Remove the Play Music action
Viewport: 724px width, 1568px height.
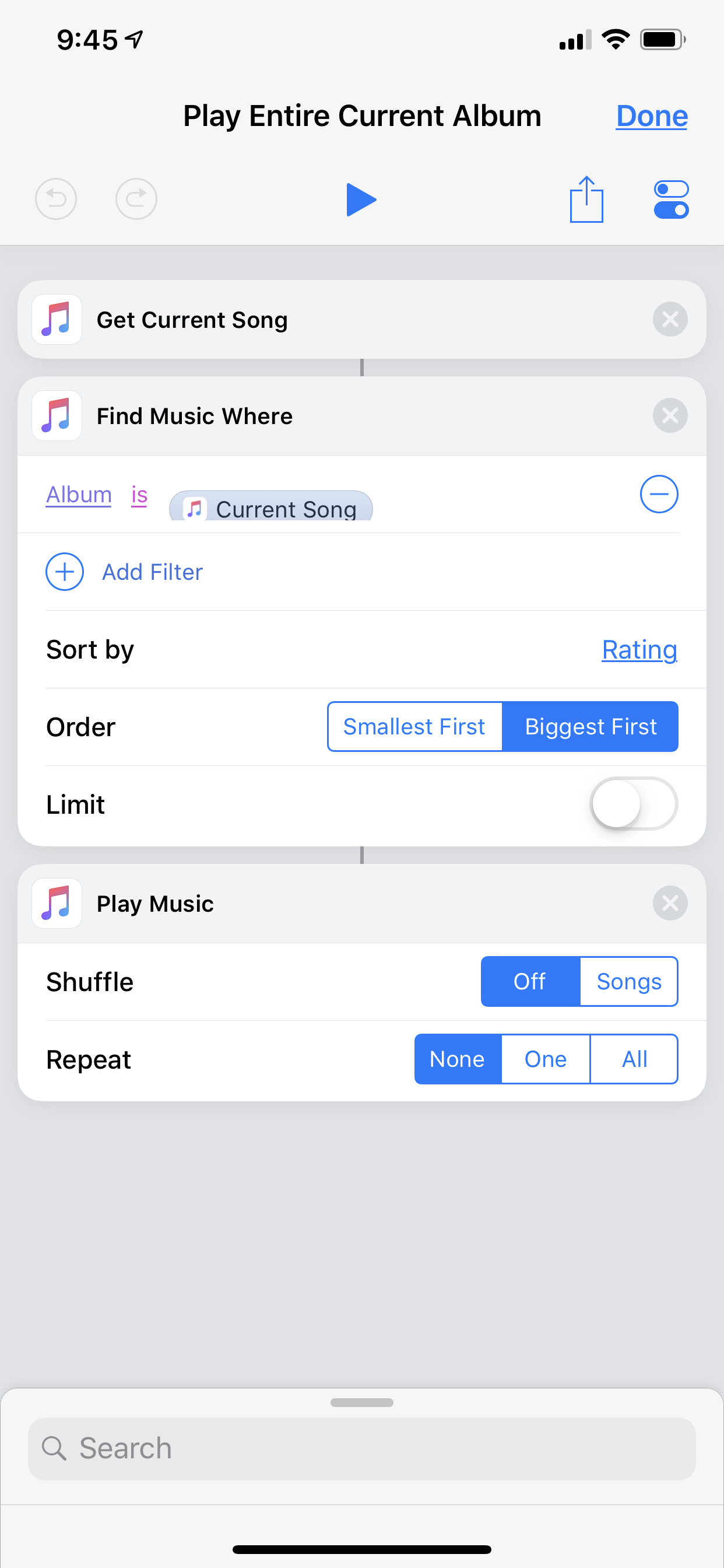click(x=670, y=904)
